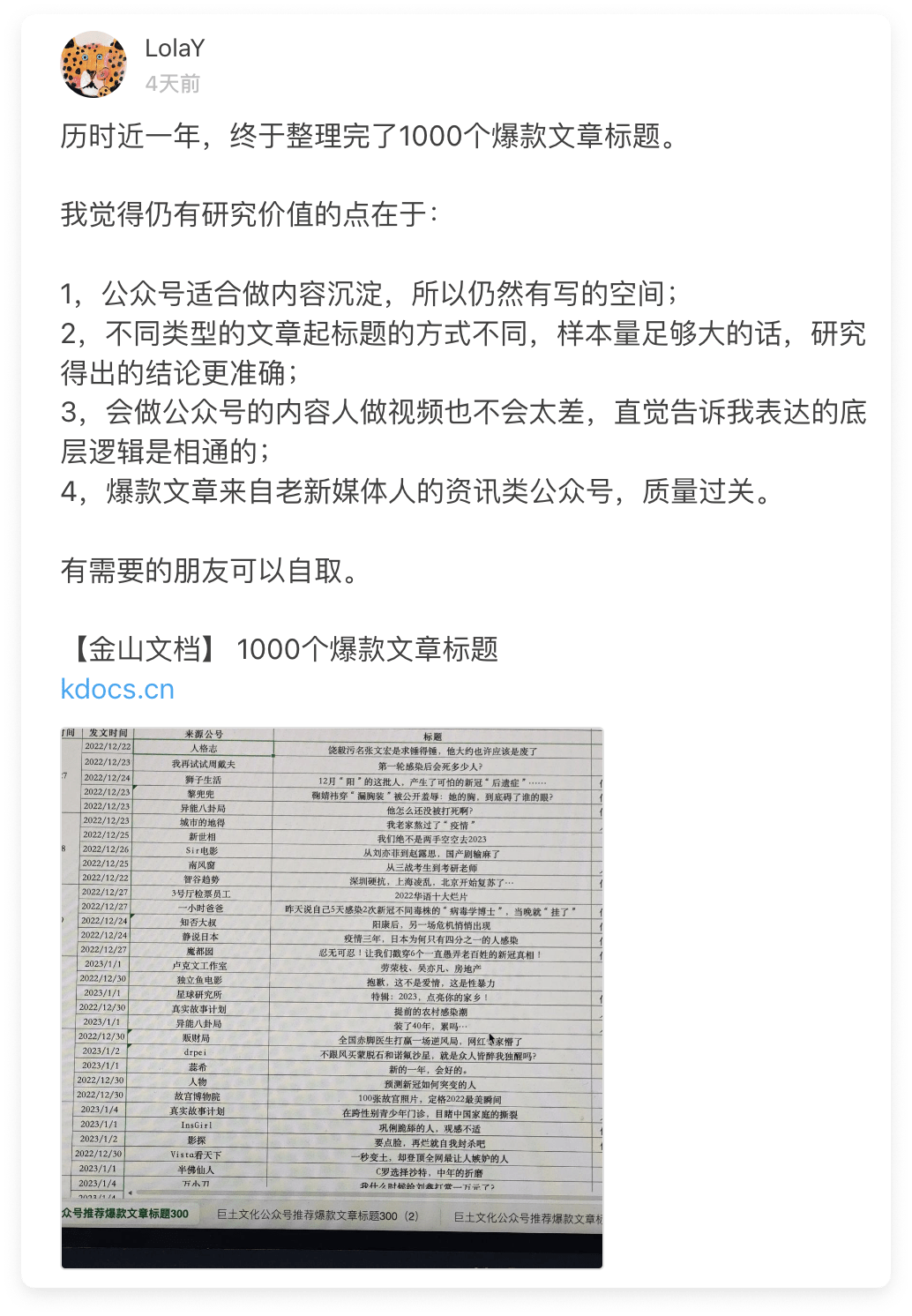The image size is (912, 1316).
Task: Open LolaY's profile avatar
Action: coord(93,65)
